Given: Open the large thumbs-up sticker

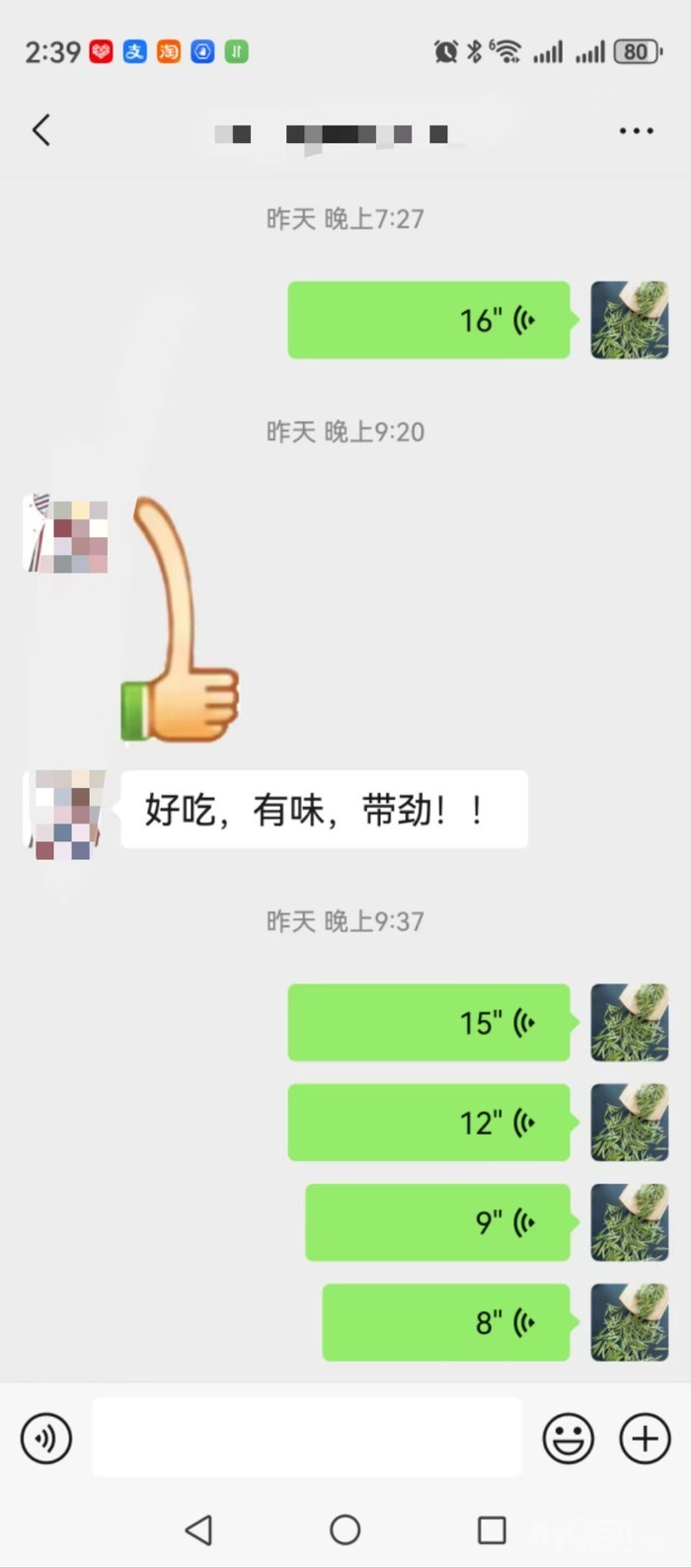Looking at the screenshot, I should [x=180, y=620].
